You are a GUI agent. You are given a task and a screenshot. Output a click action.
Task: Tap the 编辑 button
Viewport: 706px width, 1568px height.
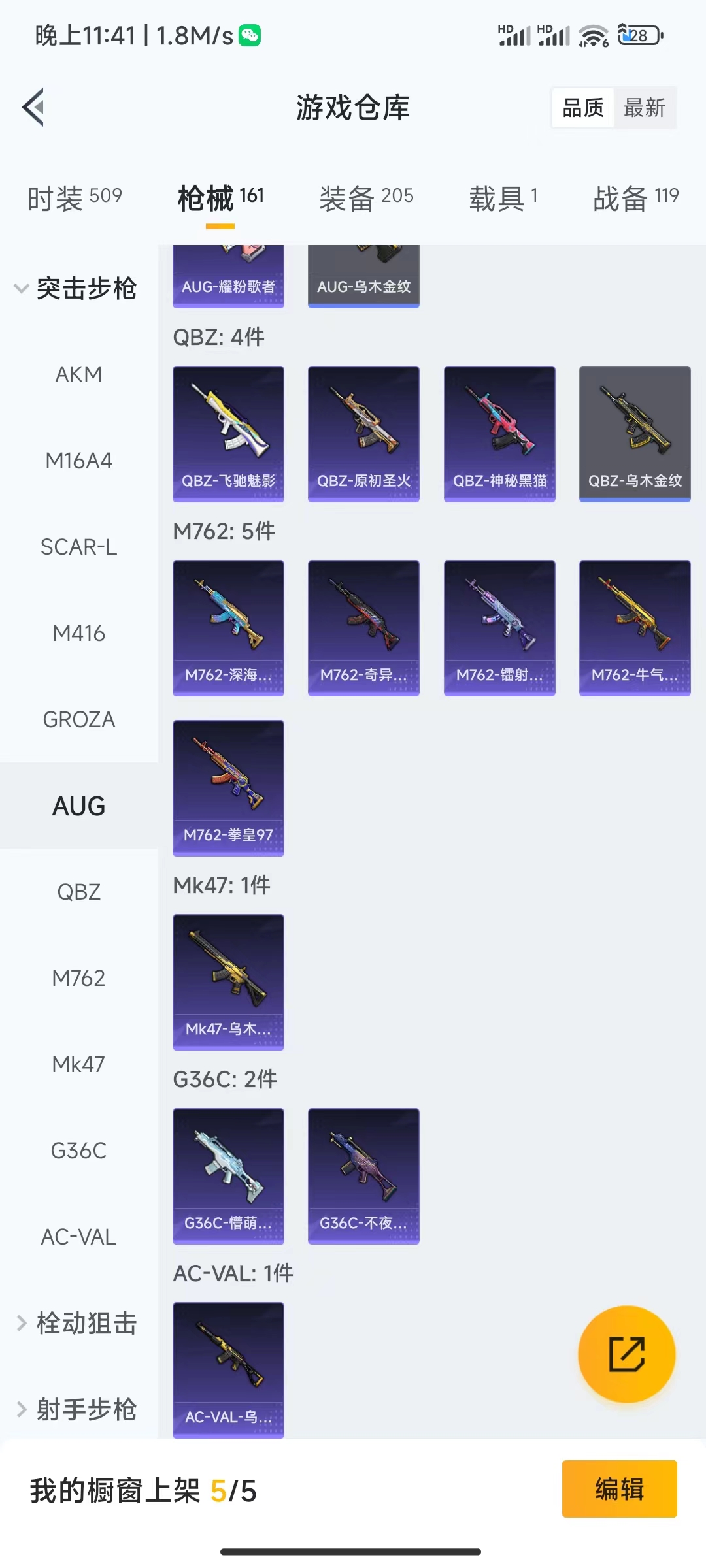(619, 1489)
